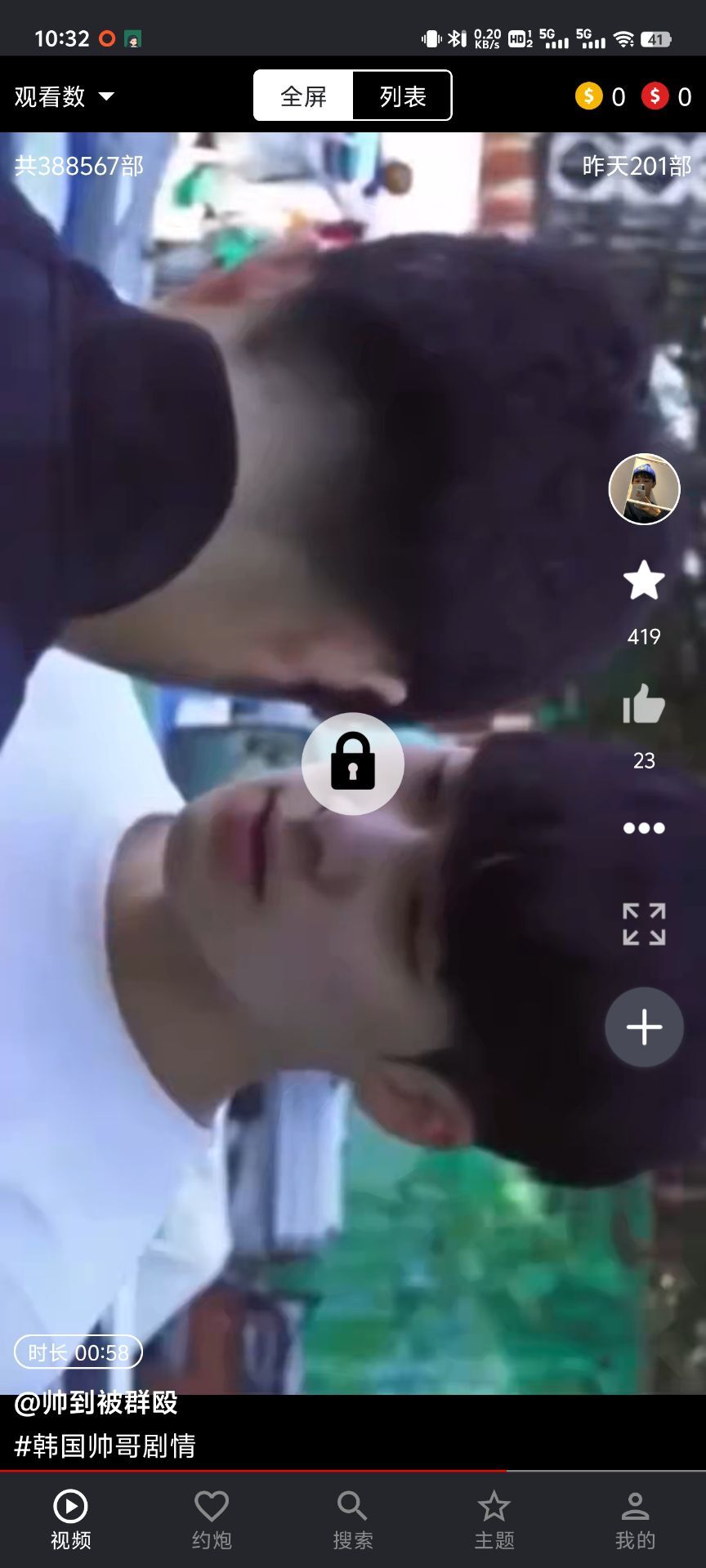Switch to 列表 view mode

(402, 96)
